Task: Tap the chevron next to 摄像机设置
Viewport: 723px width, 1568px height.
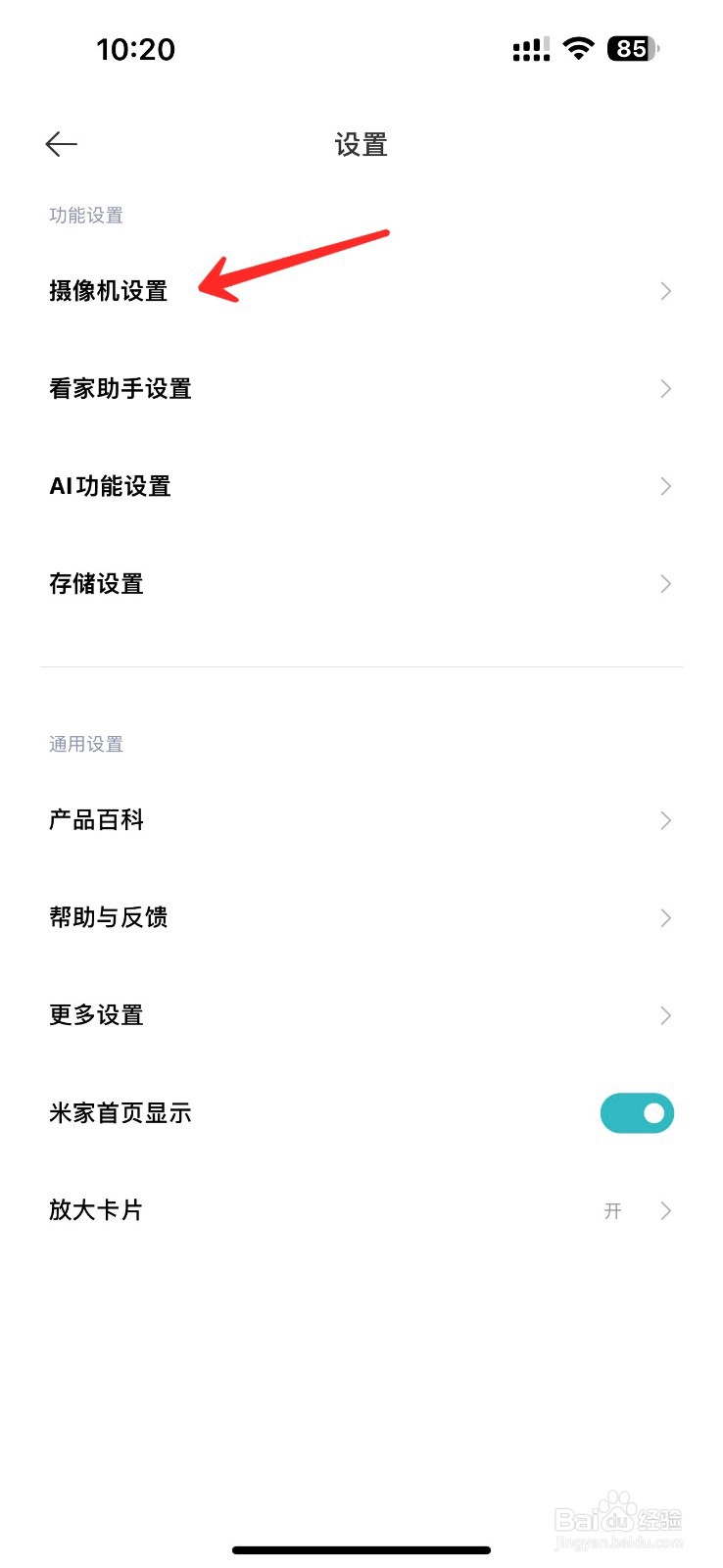Action: click(x=665, y=290)
